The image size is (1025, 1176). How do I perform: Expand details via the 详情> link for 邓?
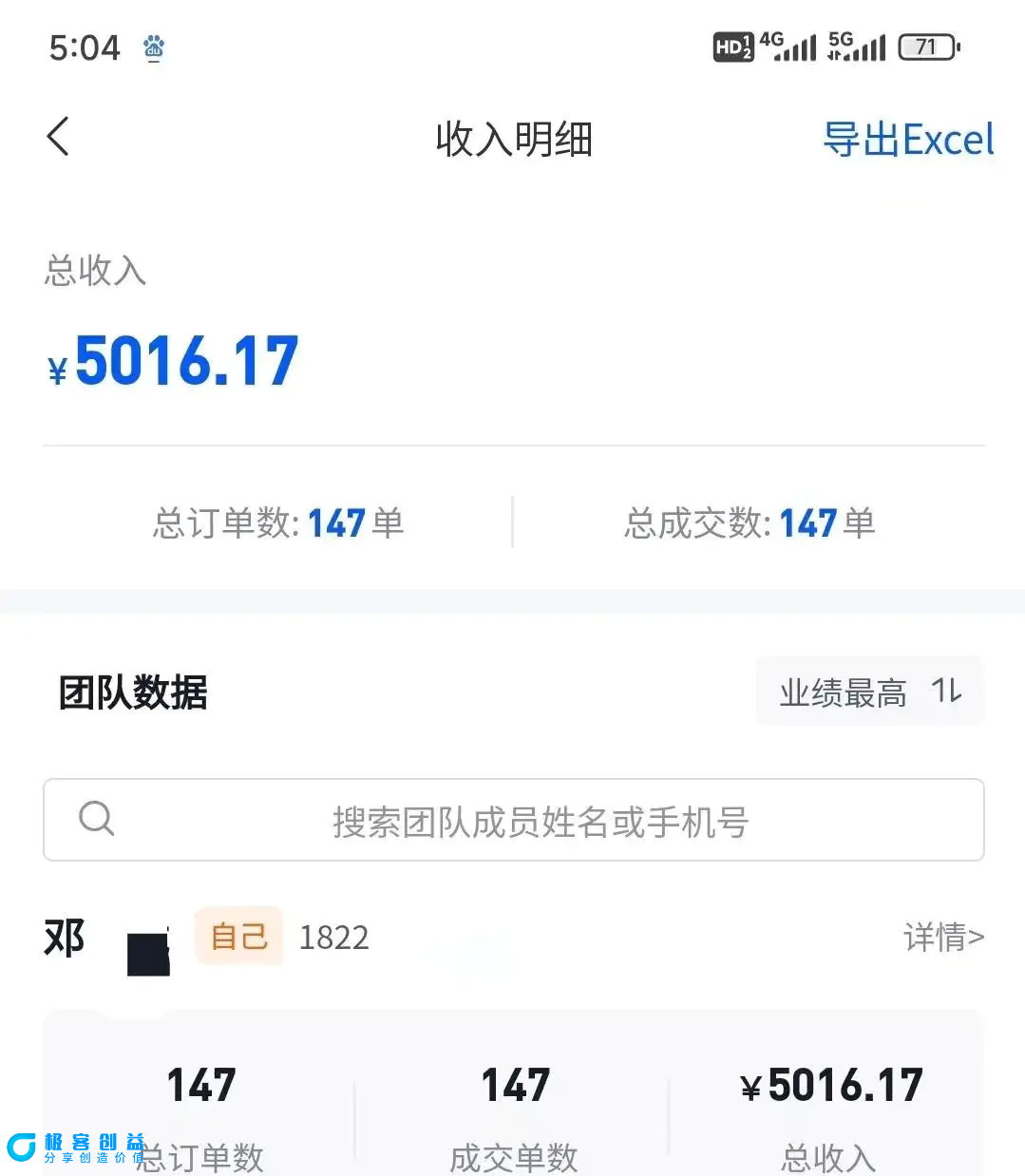pyautogui.click(x=942, y=938)
